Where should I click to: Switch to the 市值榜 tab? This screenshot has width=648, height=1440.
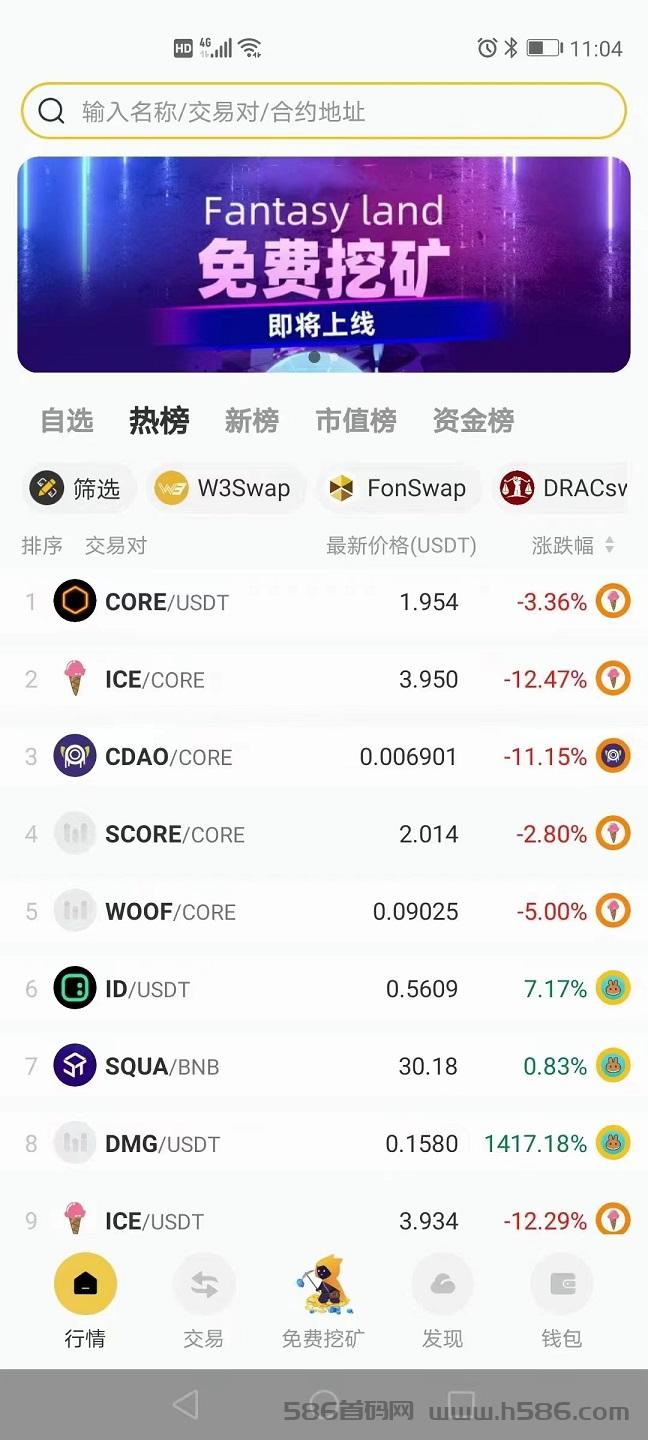point(356,421)
